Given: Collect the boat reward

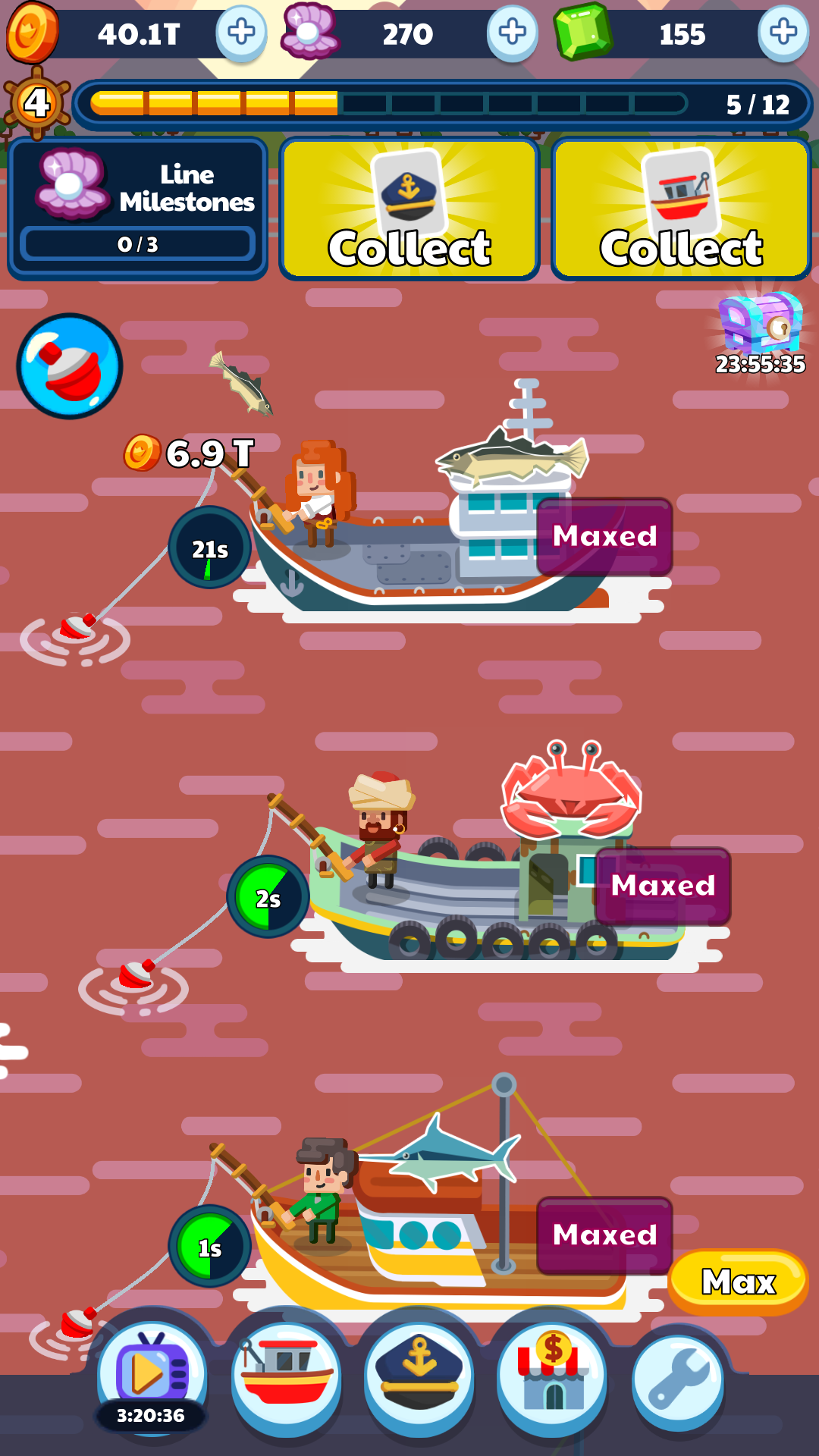Looking at the screenshot, I should 681,209.
